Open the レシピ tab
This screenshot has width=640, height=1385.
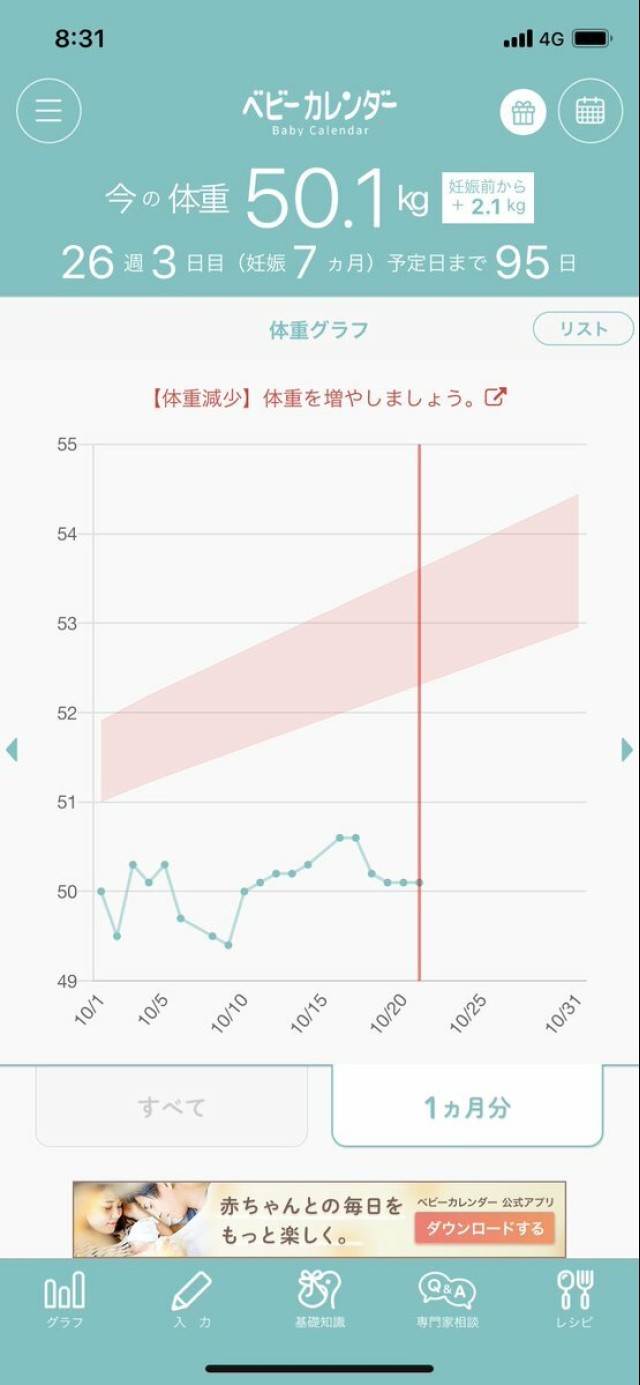[575, 1300]
